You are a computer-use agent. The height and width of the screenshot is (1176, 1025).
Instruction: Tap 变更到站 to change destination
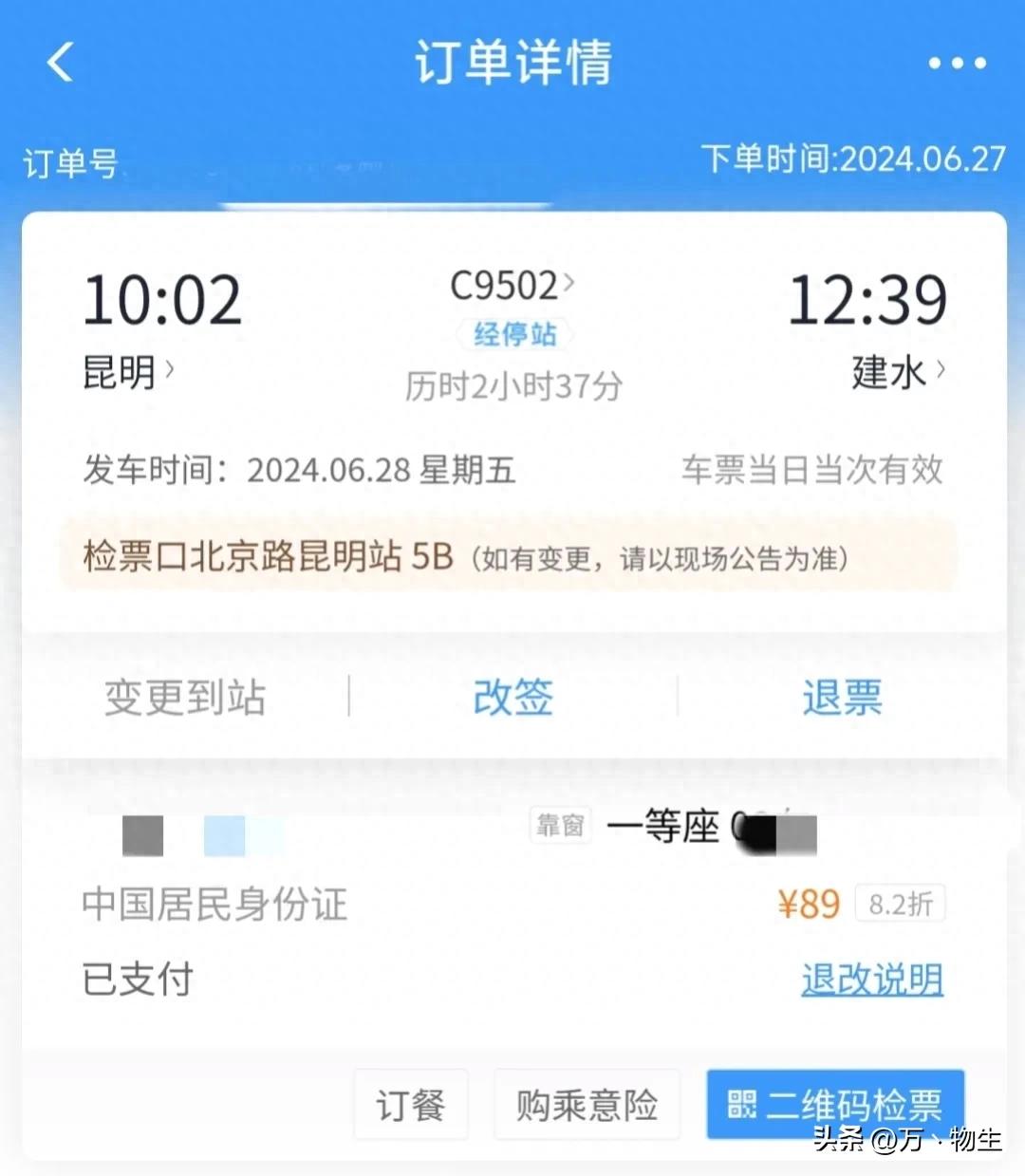pos(185,698)
